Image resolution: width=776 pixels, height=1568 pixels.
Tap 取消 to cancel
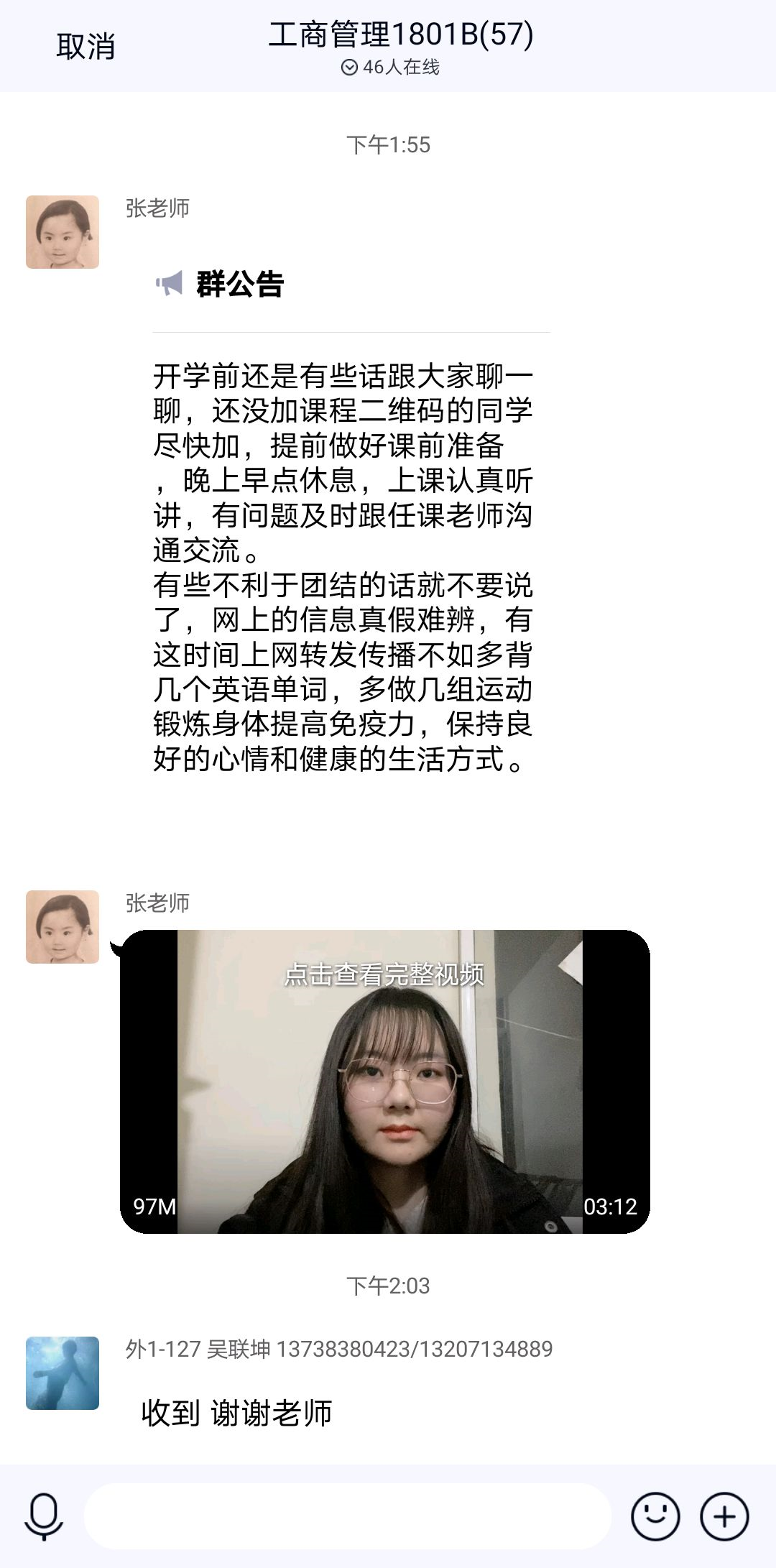click(x=86, y=46)
